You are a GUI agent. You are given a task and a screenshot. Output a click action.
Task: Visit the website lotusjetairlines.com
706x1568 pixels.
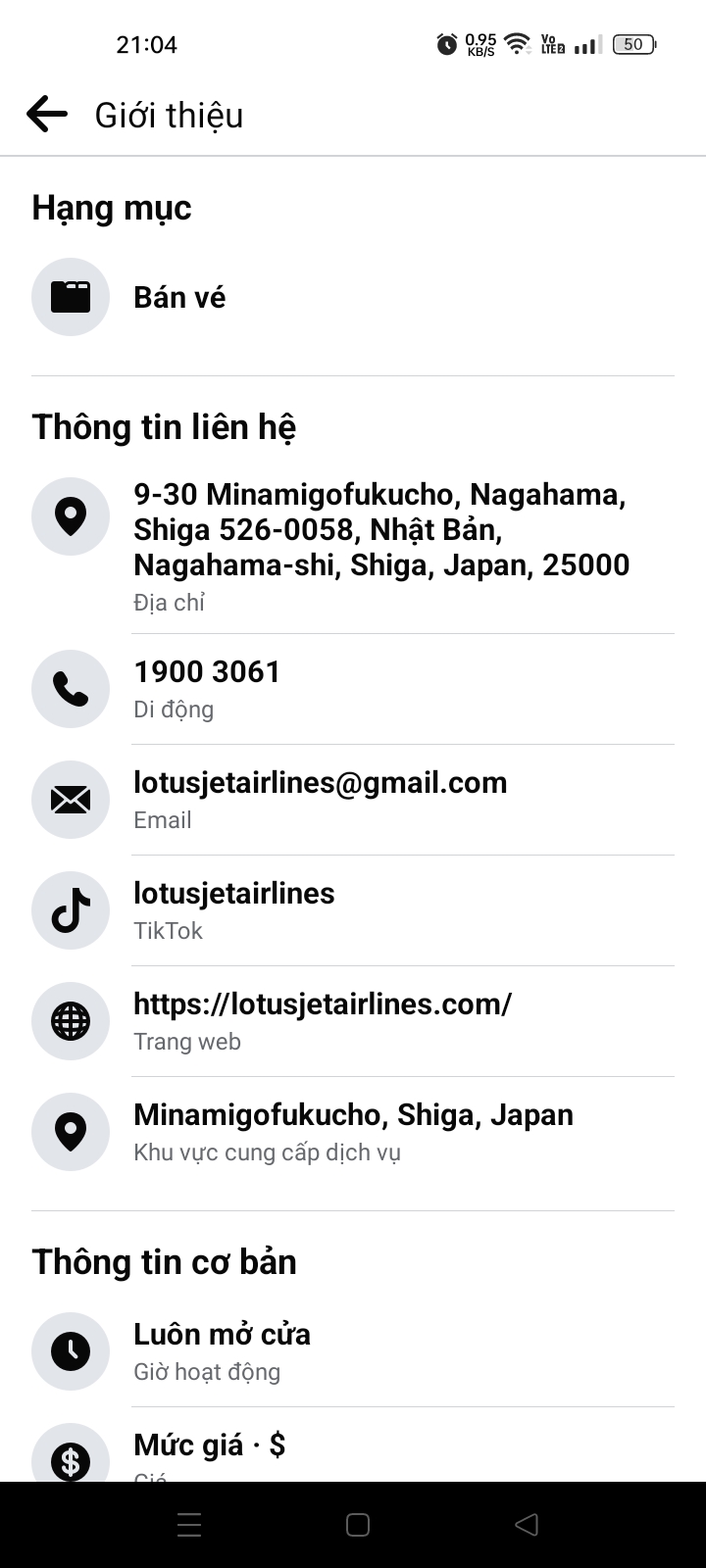click(322, 1004)
